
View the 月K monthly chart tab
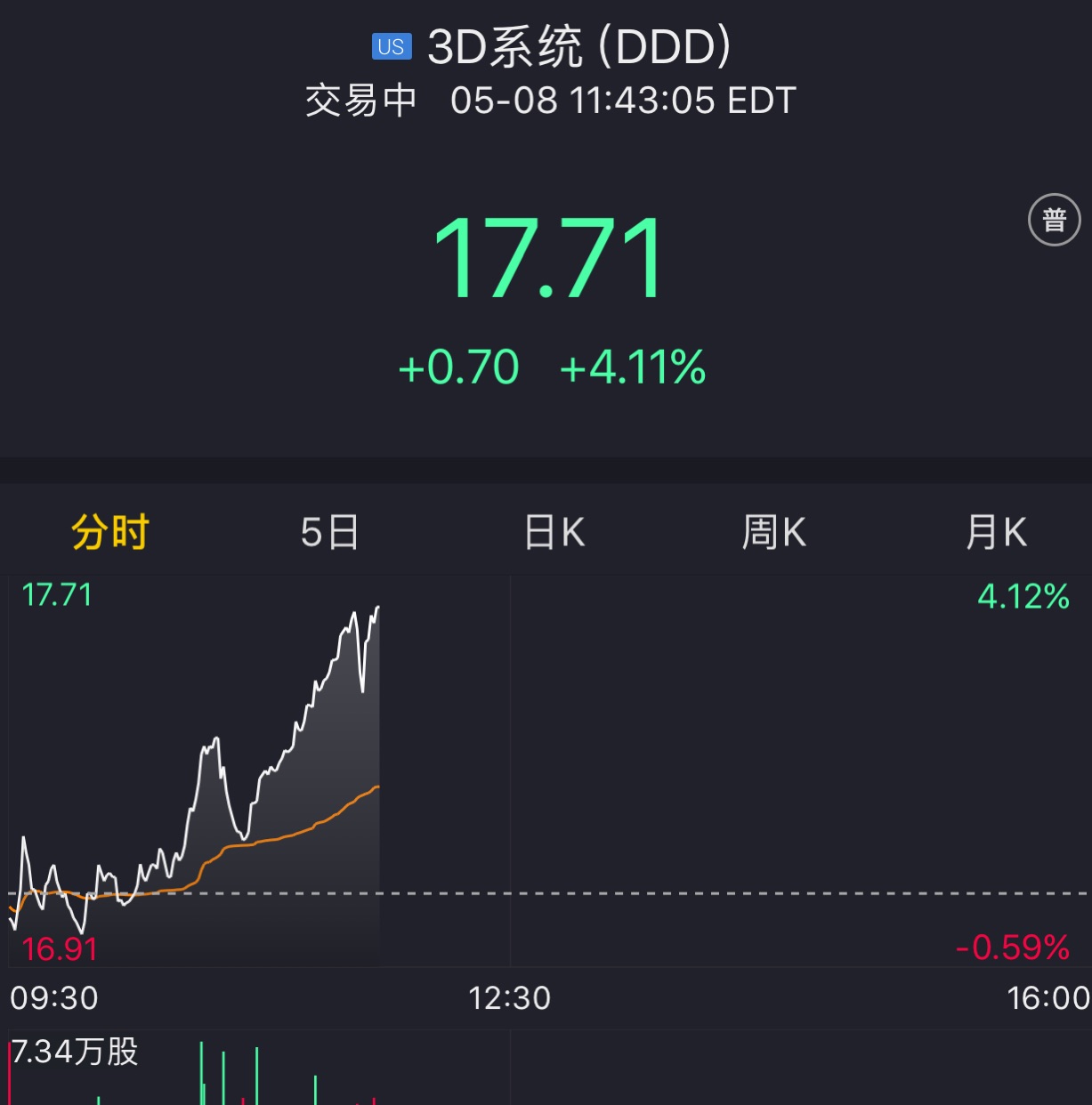tap(996, 532)
